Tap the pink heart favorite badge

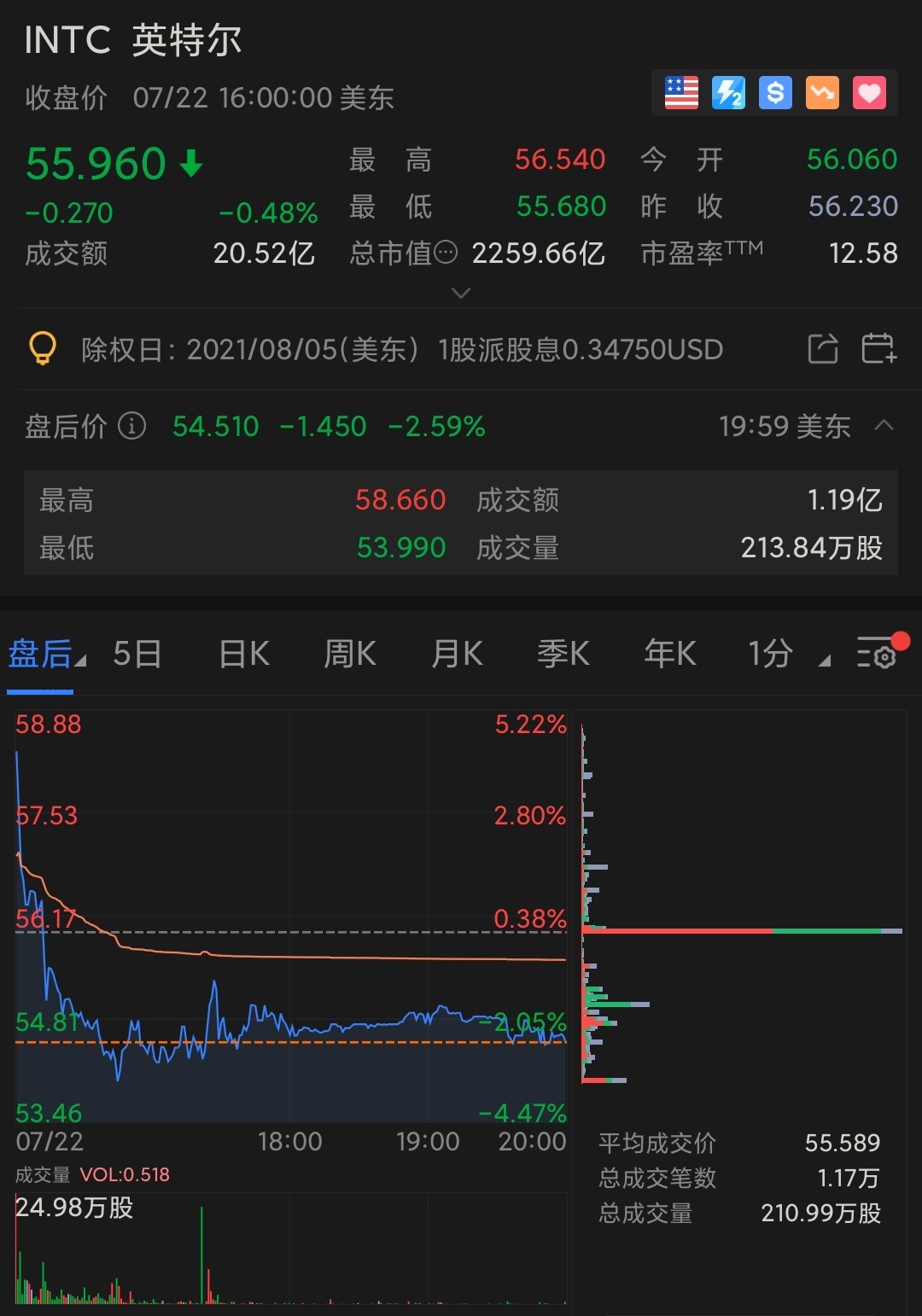[x=869, y=92]
